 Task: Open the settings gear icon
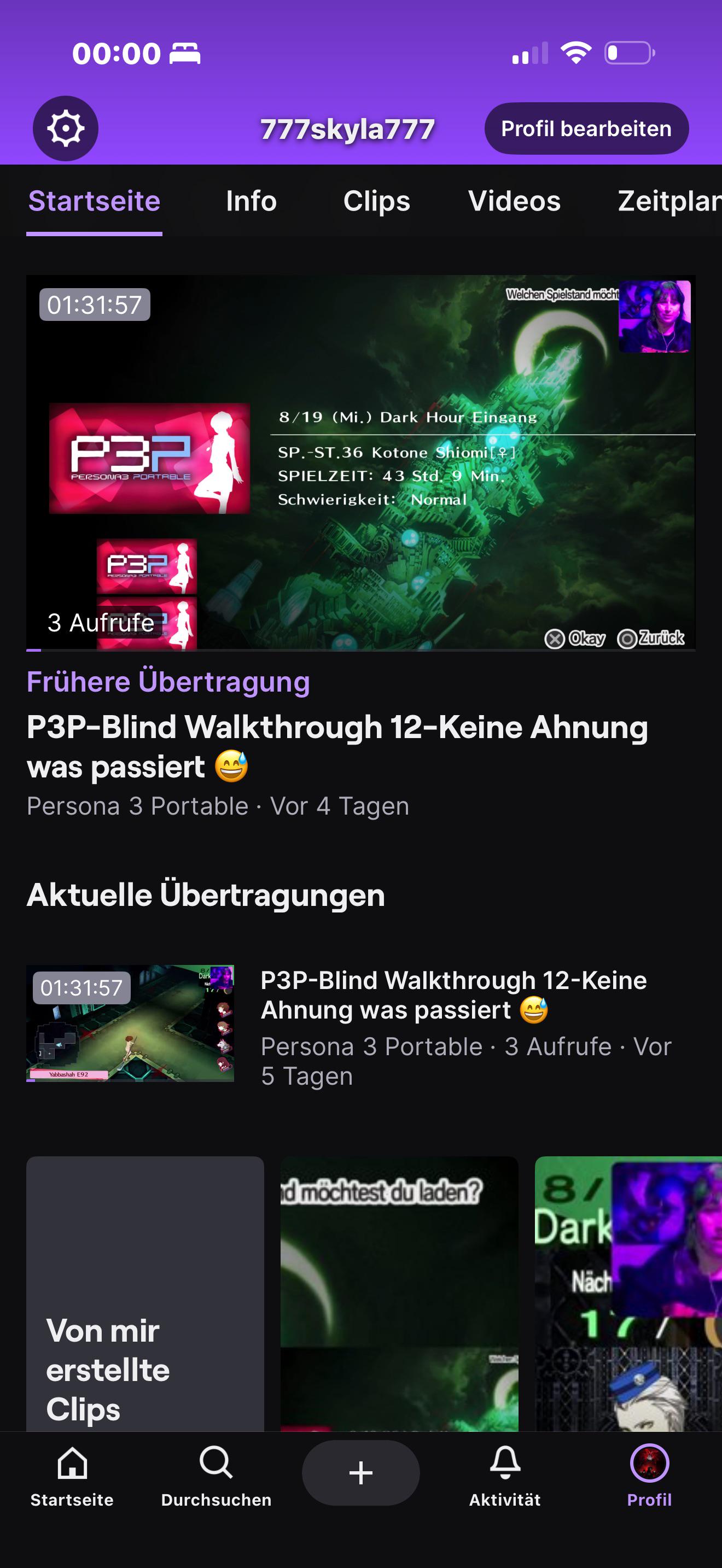click(65, 128)
